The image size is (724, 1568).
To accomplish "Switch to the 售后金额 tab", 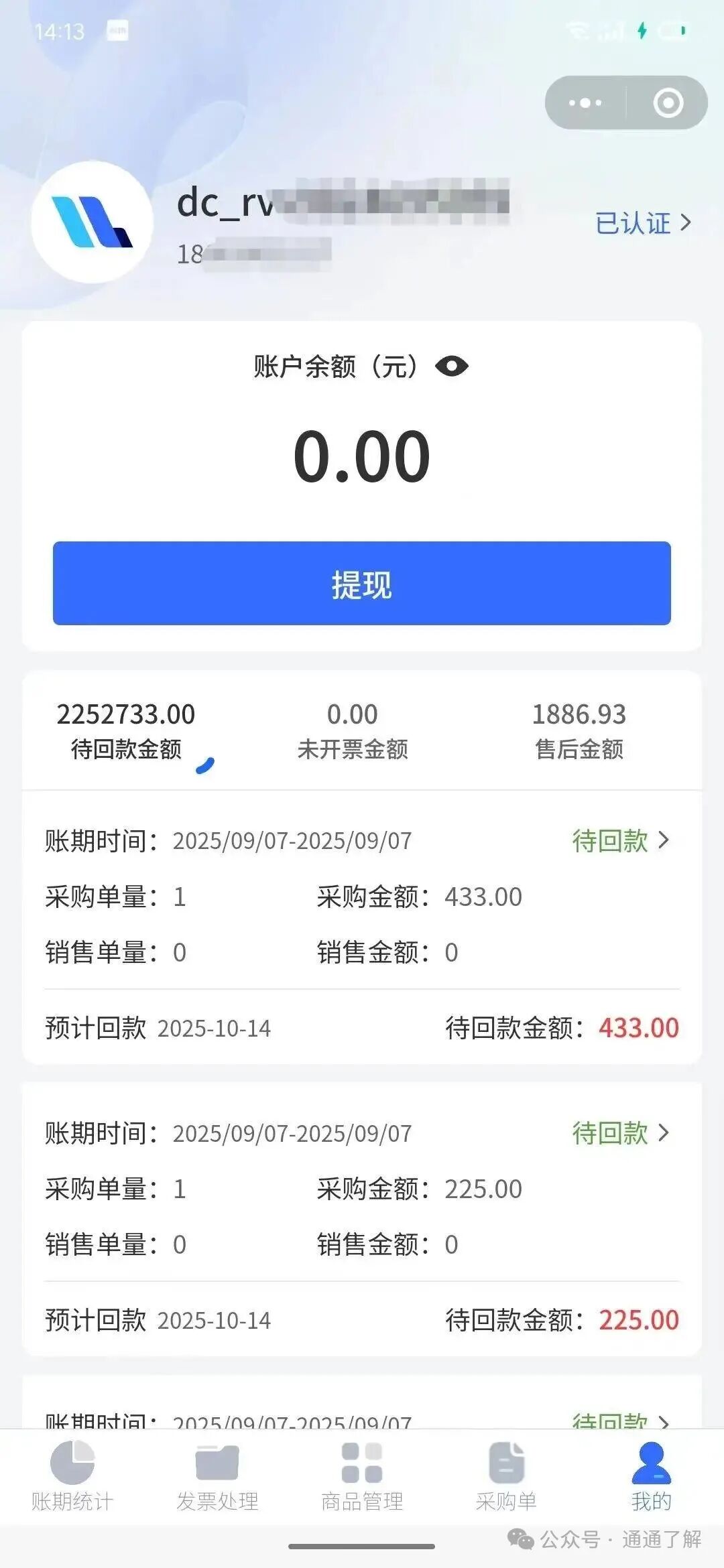I will 579,730.
